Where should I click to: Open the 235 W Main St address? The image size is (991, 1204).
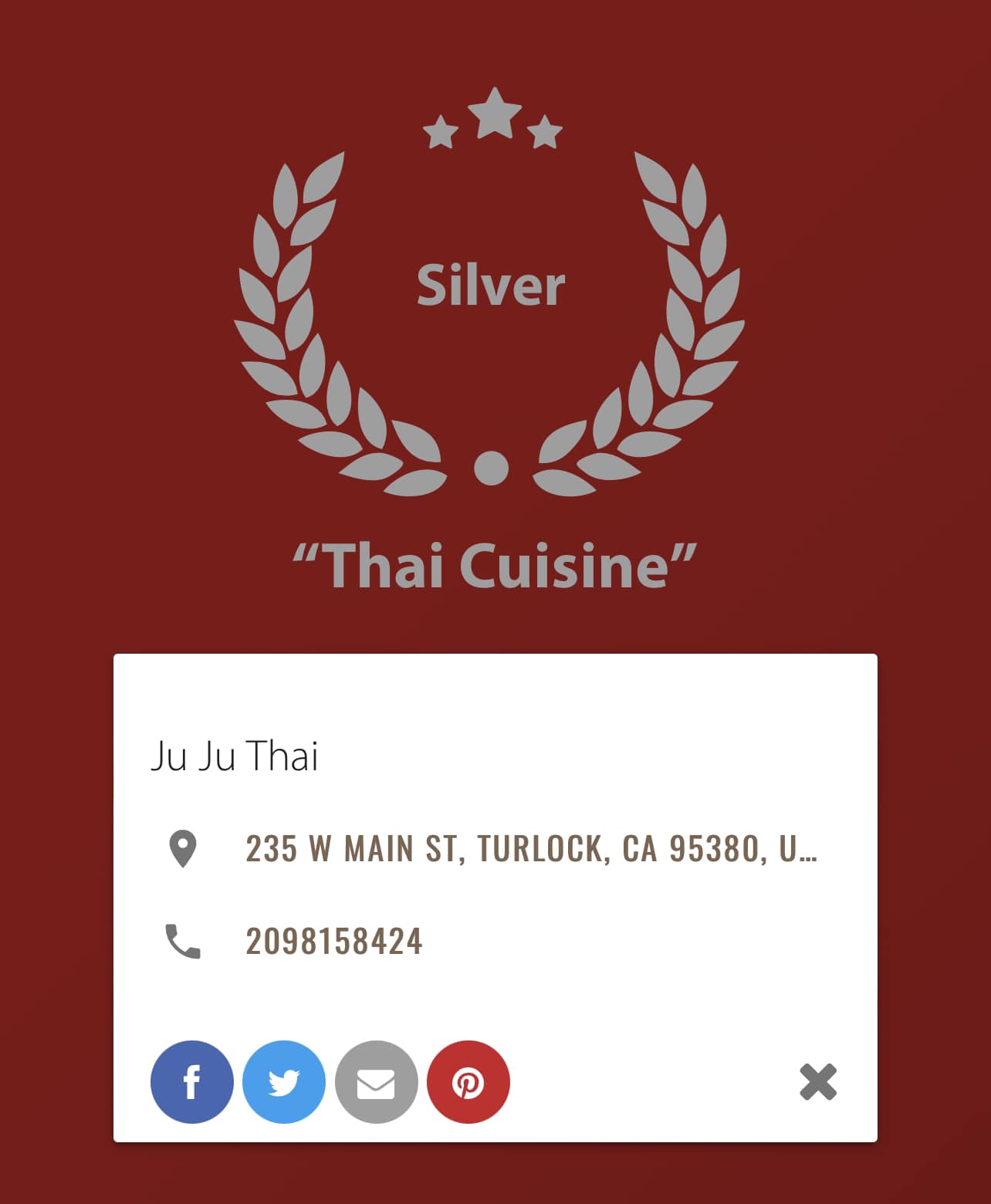(x=531, y=849)
